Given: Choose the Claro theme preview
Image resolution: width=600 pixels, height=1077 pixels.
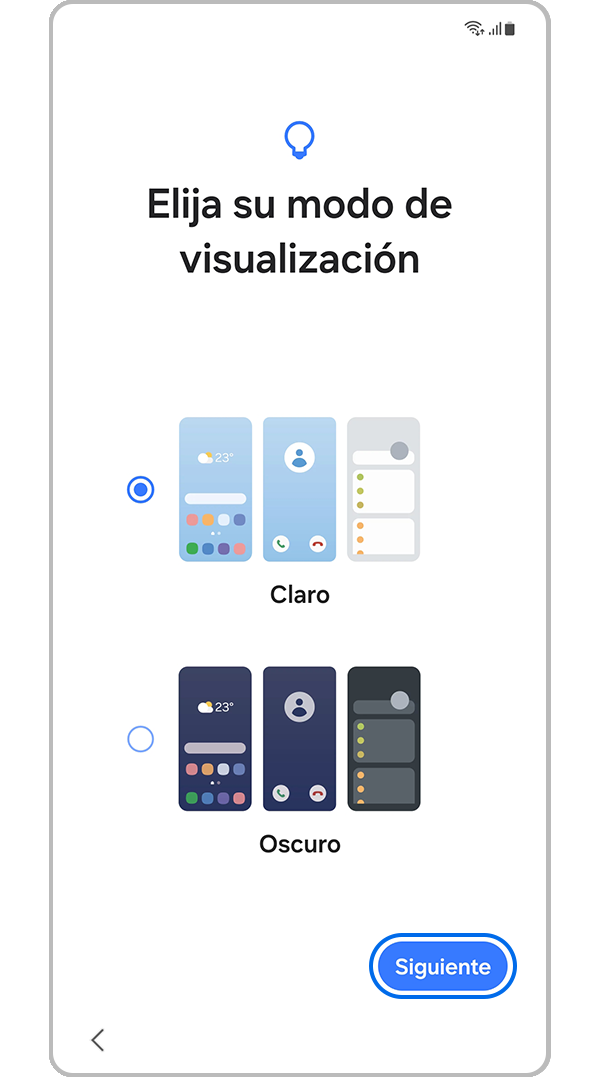Looking at the screenshot, I should (299, 489).
